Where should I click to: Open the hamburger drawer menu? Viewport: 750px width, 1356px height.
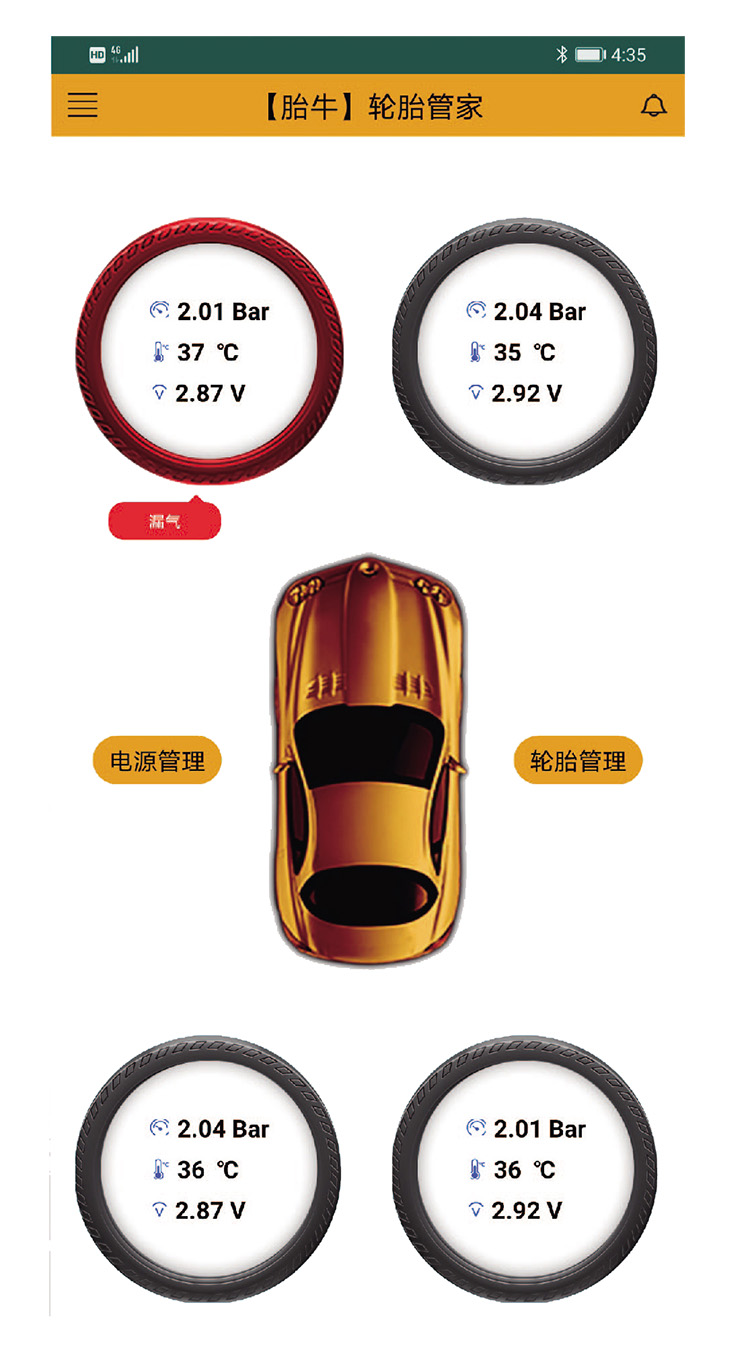[x=82, y=106]
